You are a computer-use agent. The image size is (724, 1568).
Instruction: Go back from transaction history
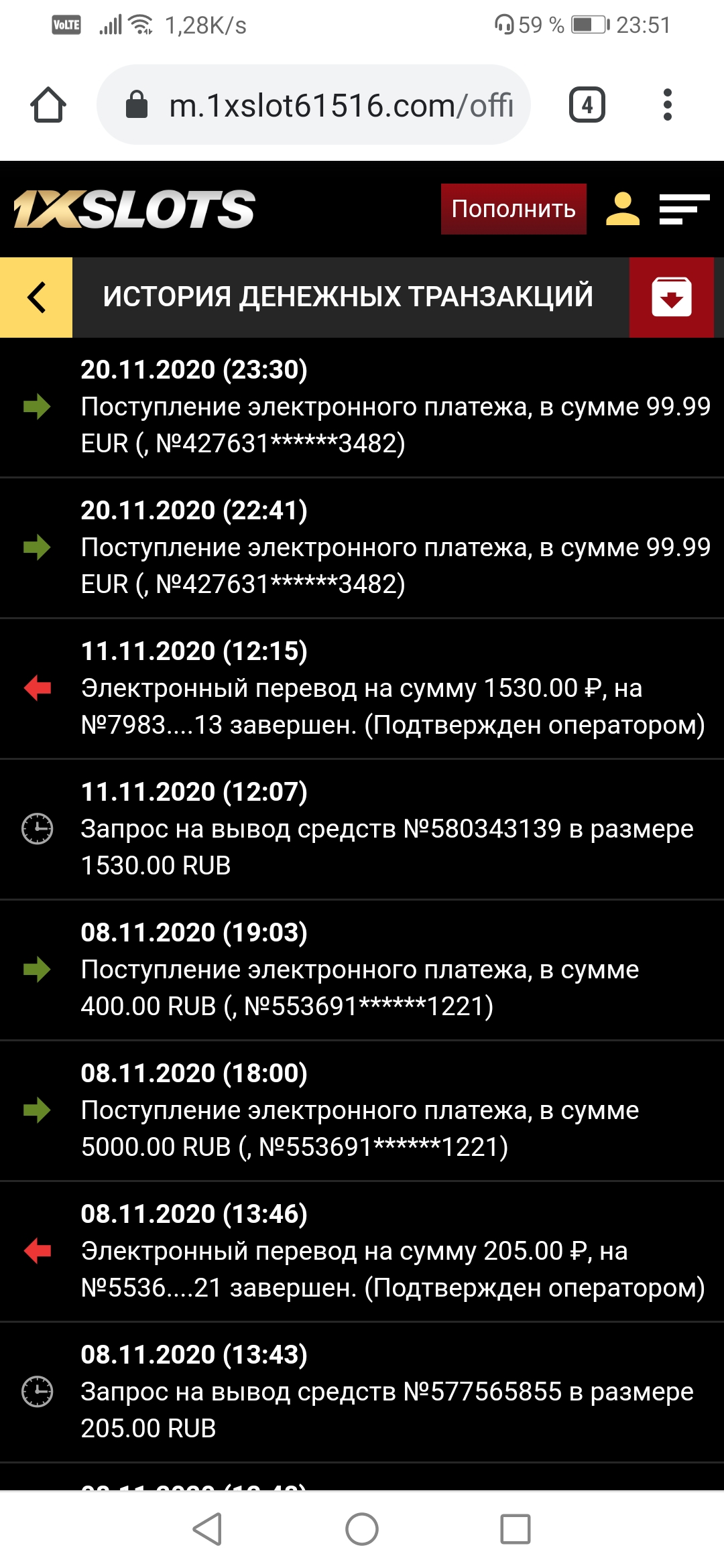pos(36,297)
